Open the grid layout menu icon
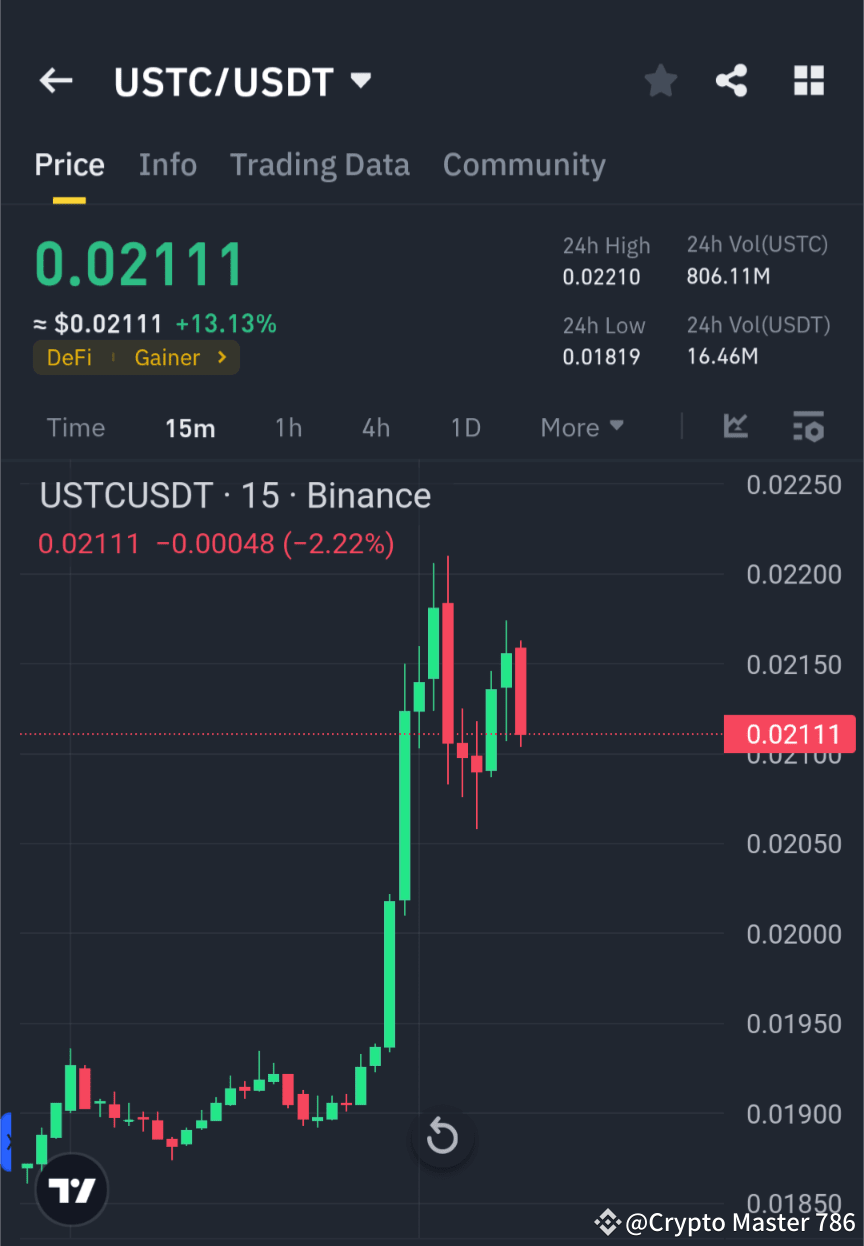 point(808,80)
